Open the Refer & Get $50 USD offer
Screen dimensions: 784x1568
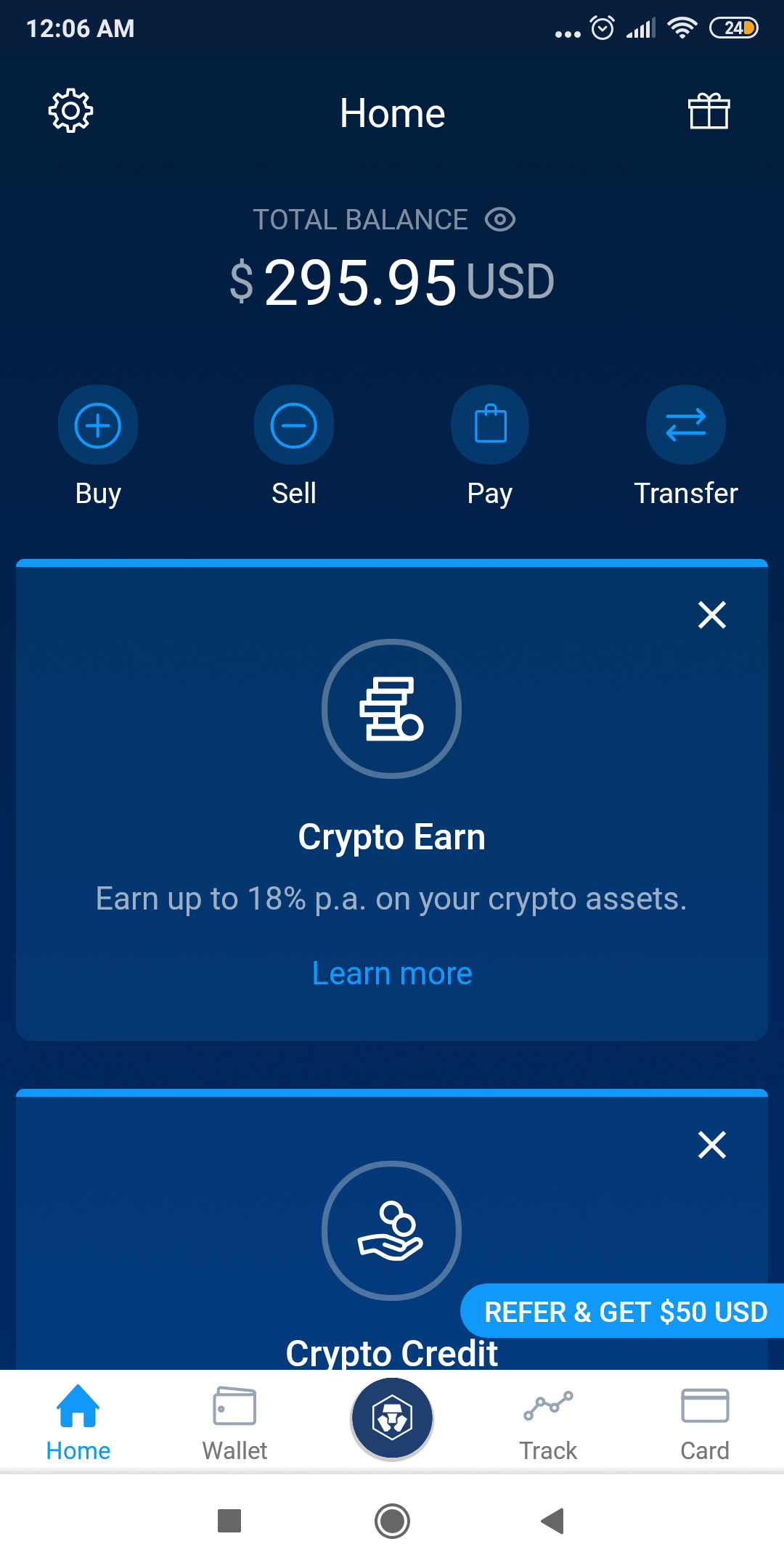[624, 1312]
